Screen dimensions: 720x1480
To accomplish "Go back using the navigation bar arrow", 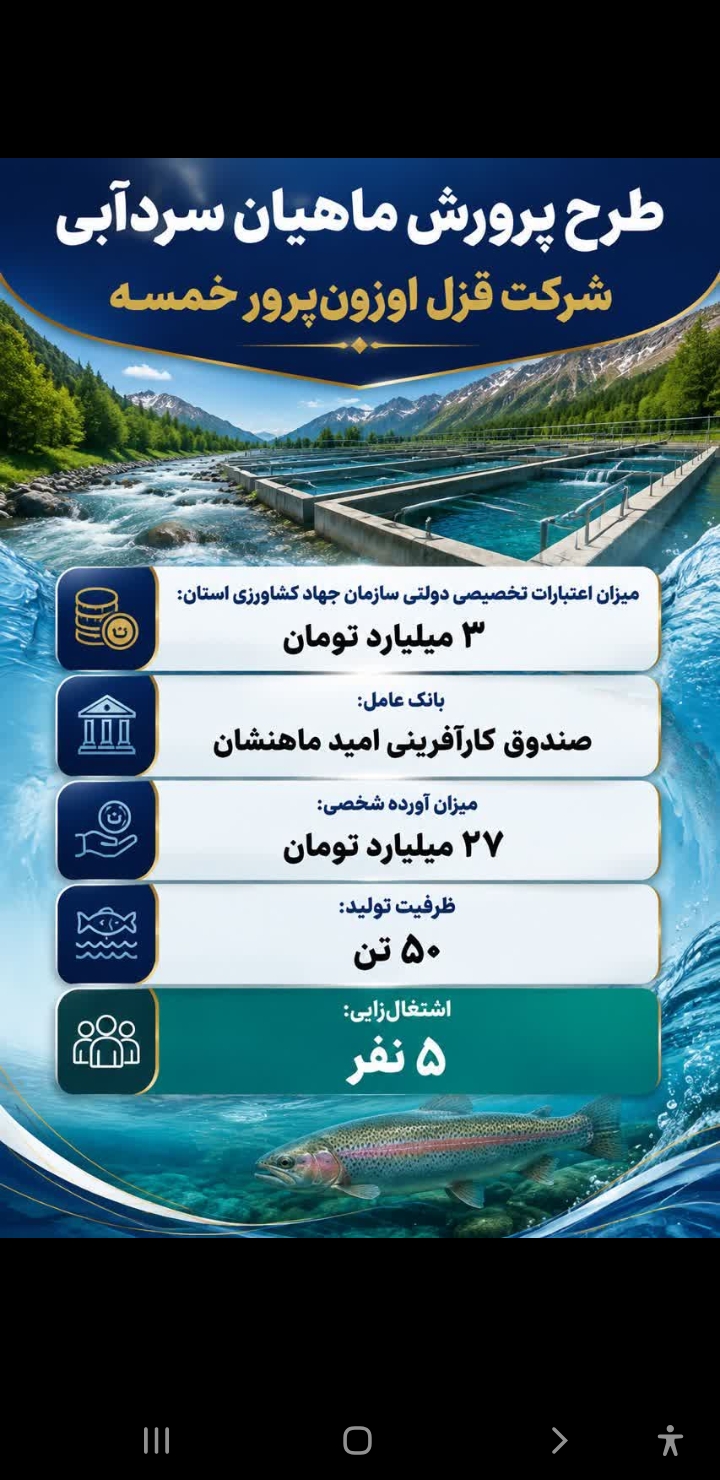I will pos(559,1440).
